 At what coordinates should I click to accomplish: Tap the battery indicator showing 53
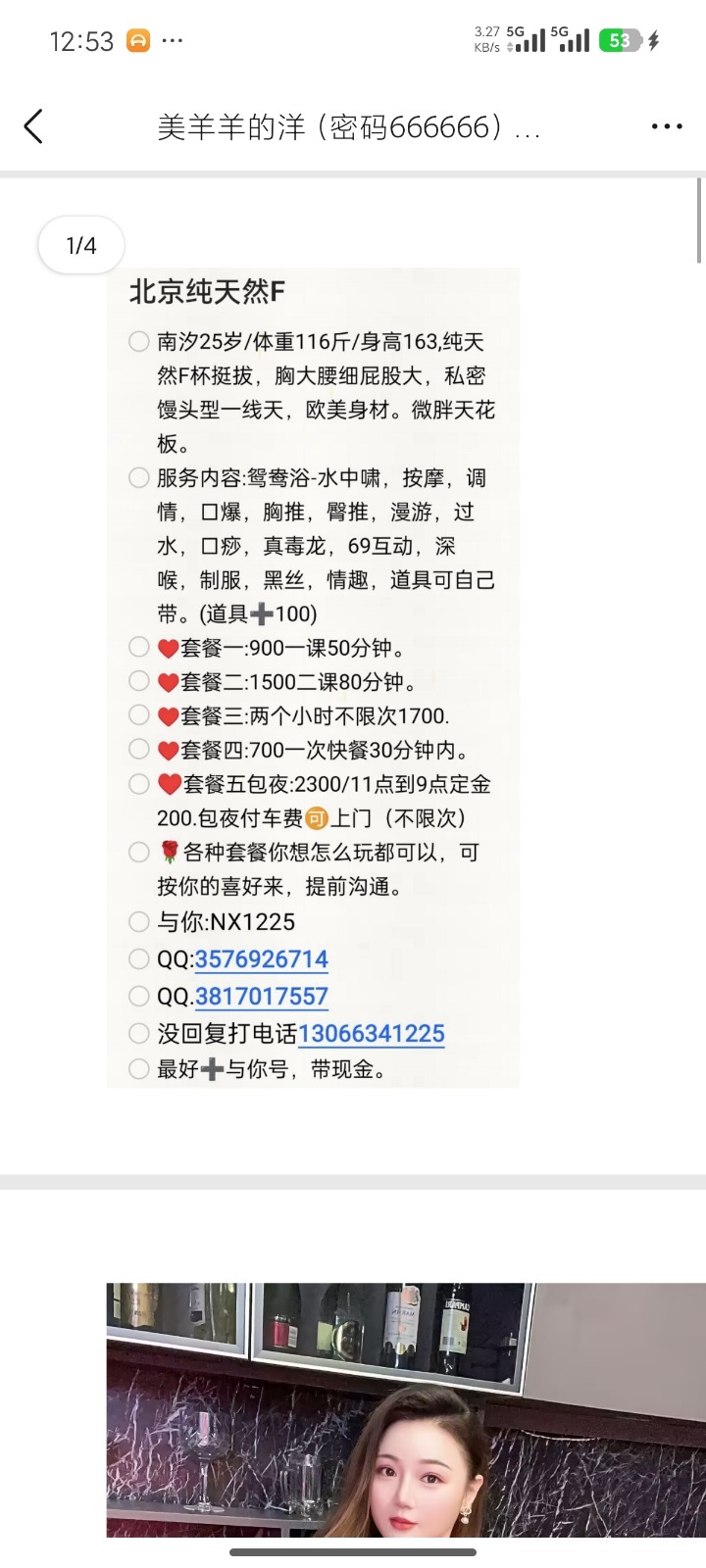point(619,41)
